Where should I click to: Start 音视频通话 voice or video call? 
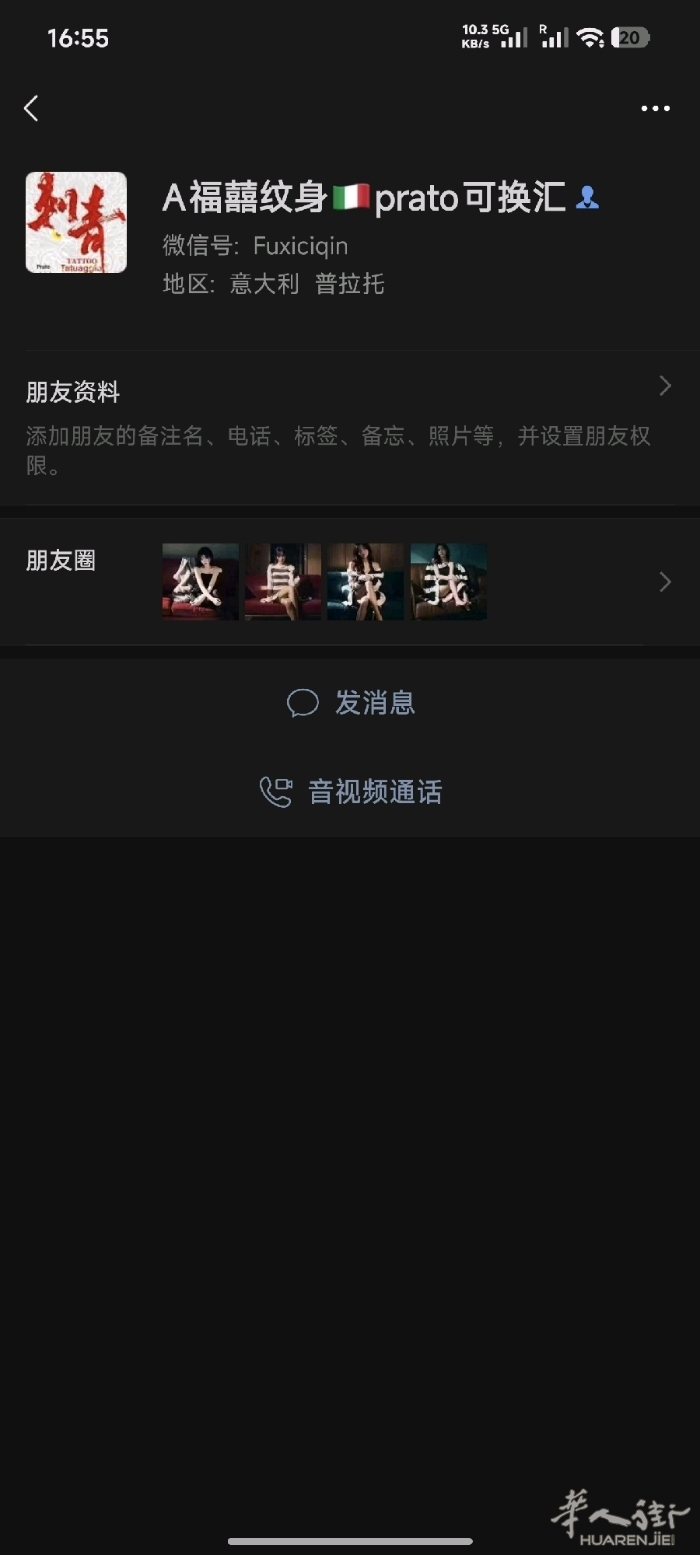(350, 792)
